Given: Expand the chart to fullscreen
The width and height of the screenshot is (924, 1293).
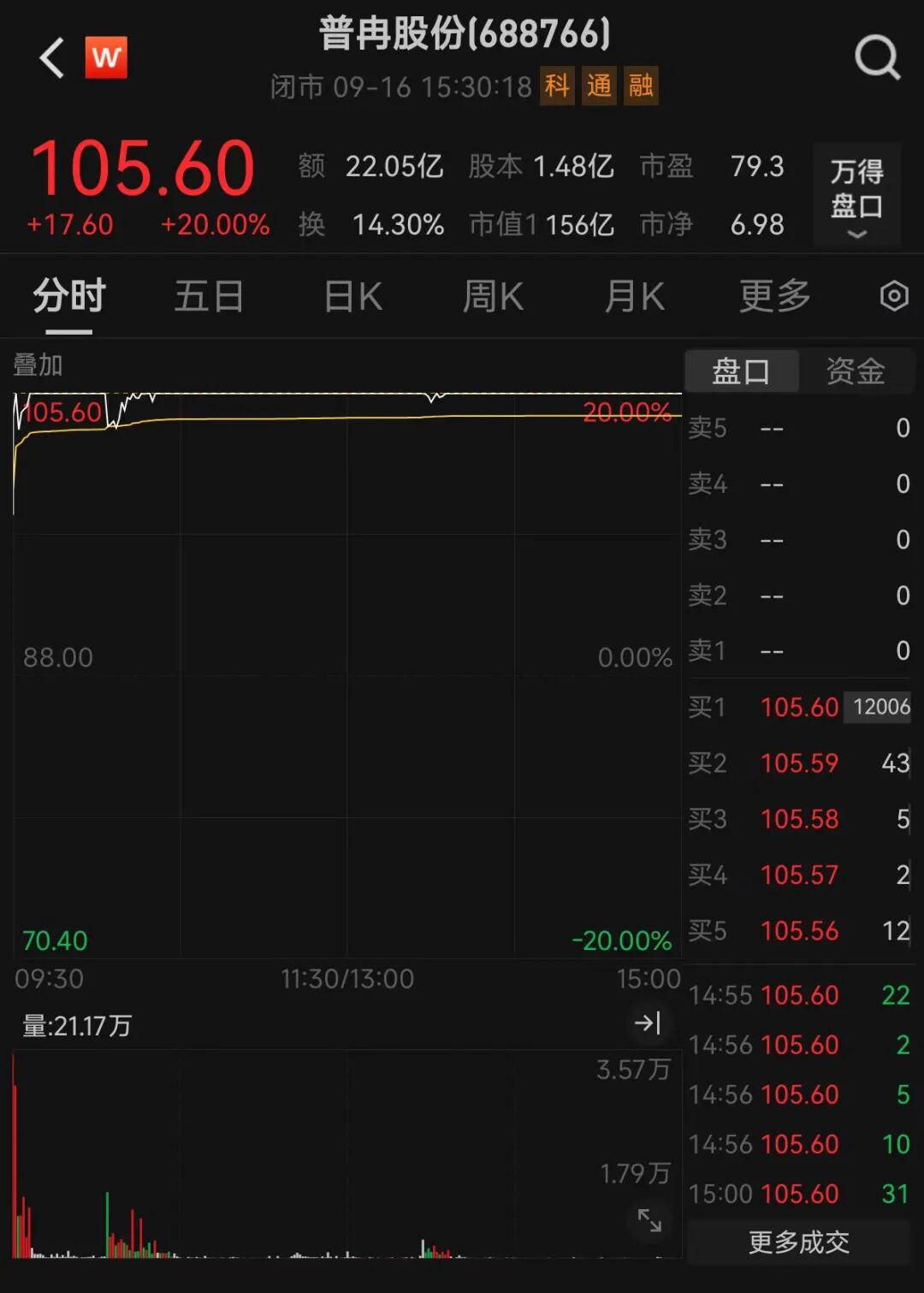Looking at the screenshot, I should pyautogui.click(x=649, y=1220).
